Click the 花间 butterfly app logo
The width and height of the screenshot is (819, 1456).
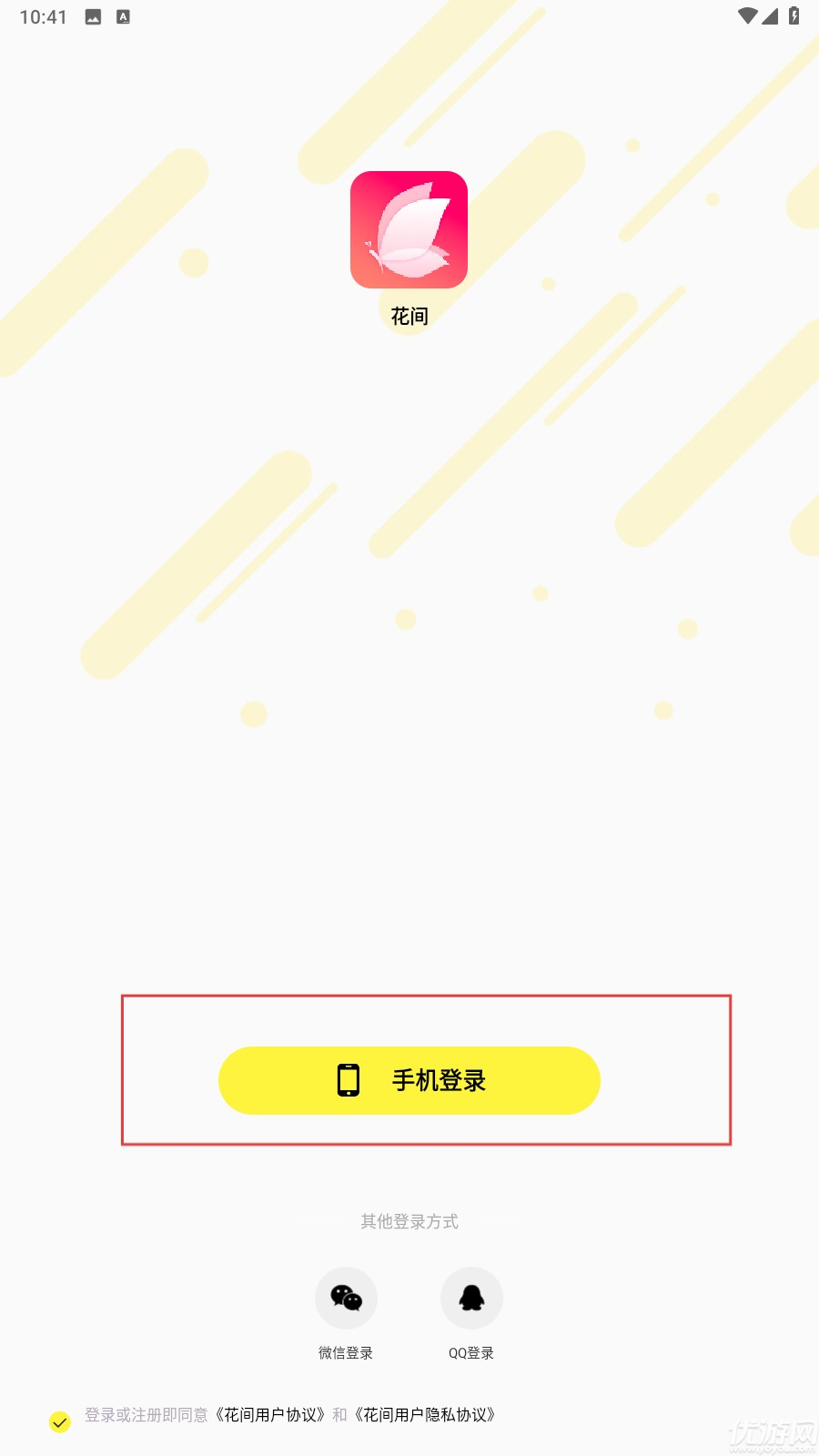click(409, 229)
